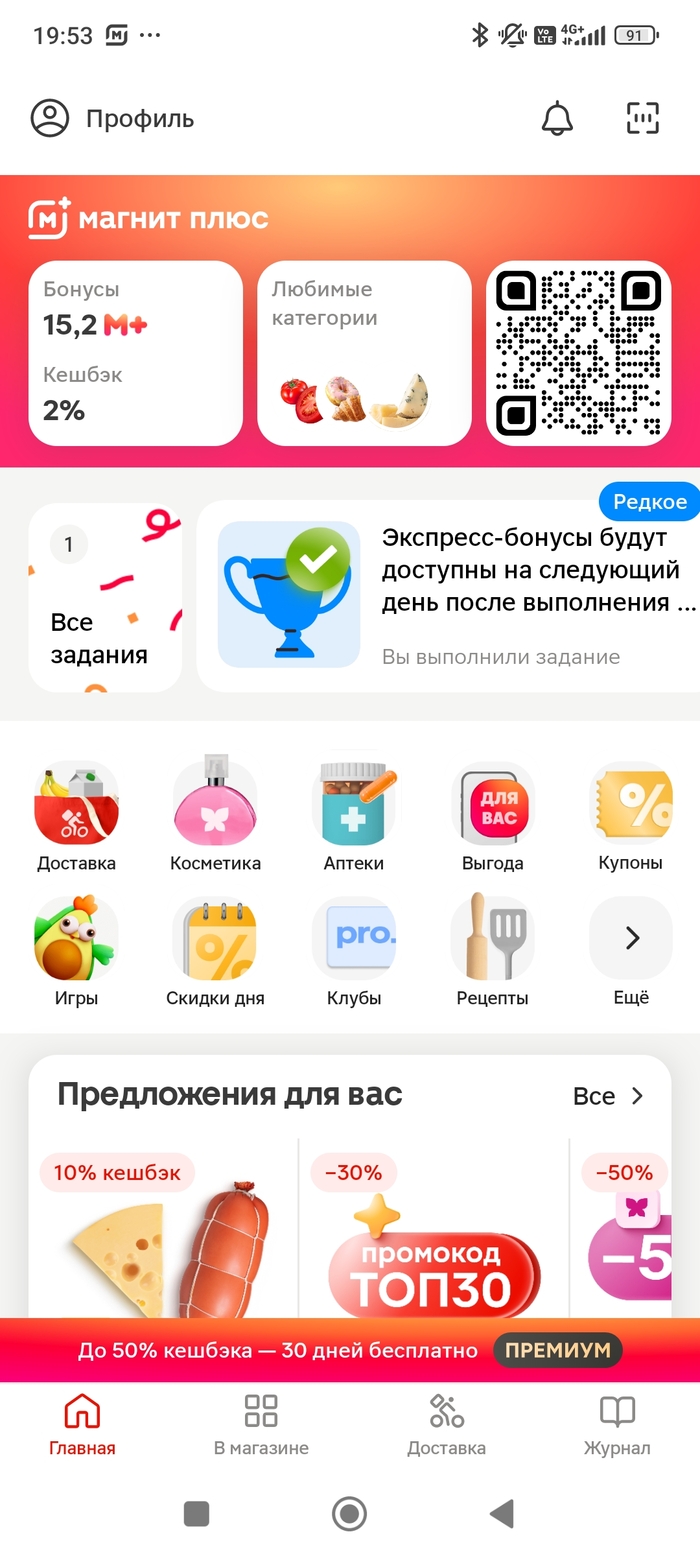Open the Выгода section
Screen dimensions: 700x1556
pyautogui.click(x=493, y=817)
